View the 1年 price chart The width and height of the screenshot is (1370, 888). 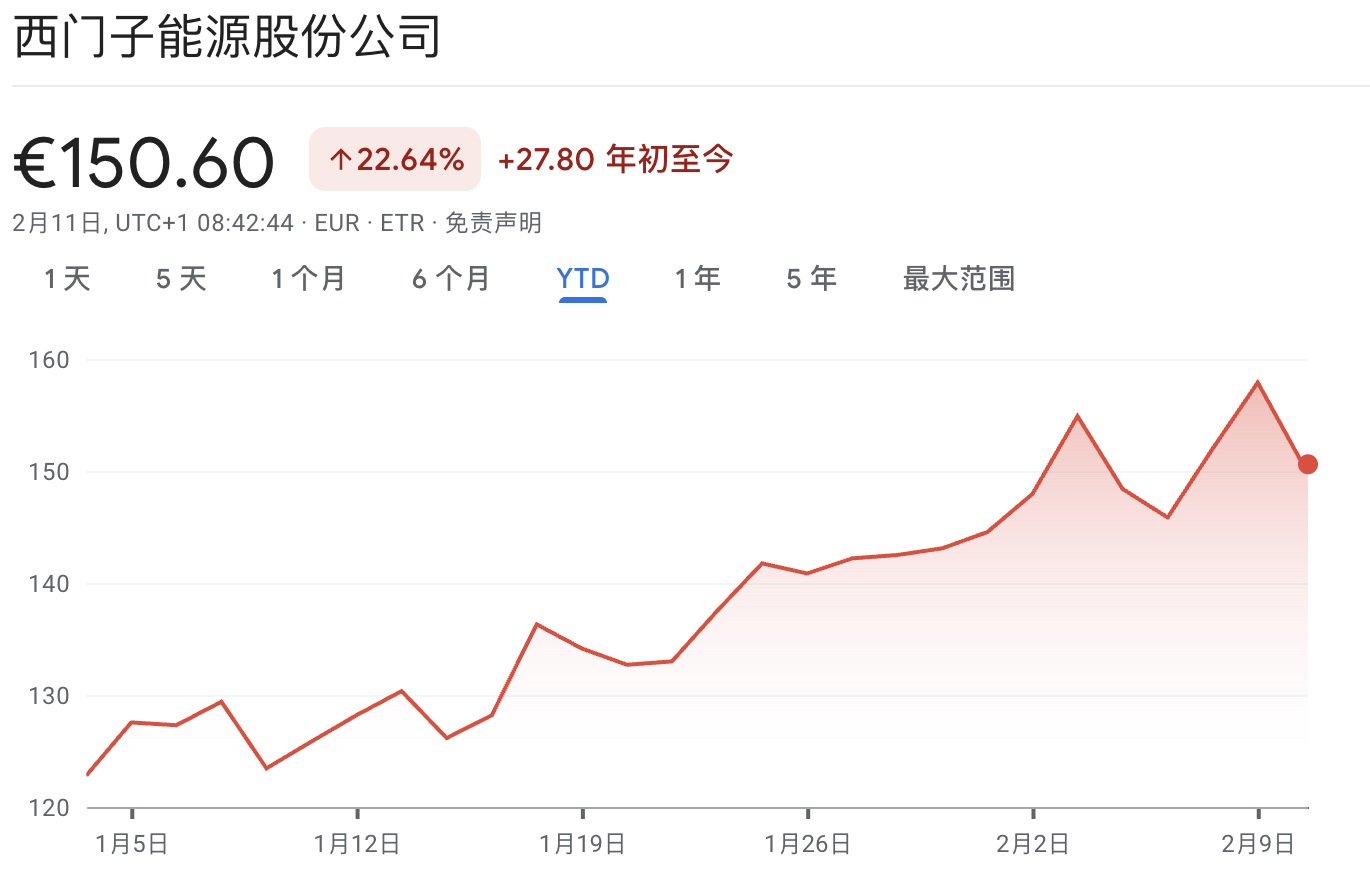697,278
